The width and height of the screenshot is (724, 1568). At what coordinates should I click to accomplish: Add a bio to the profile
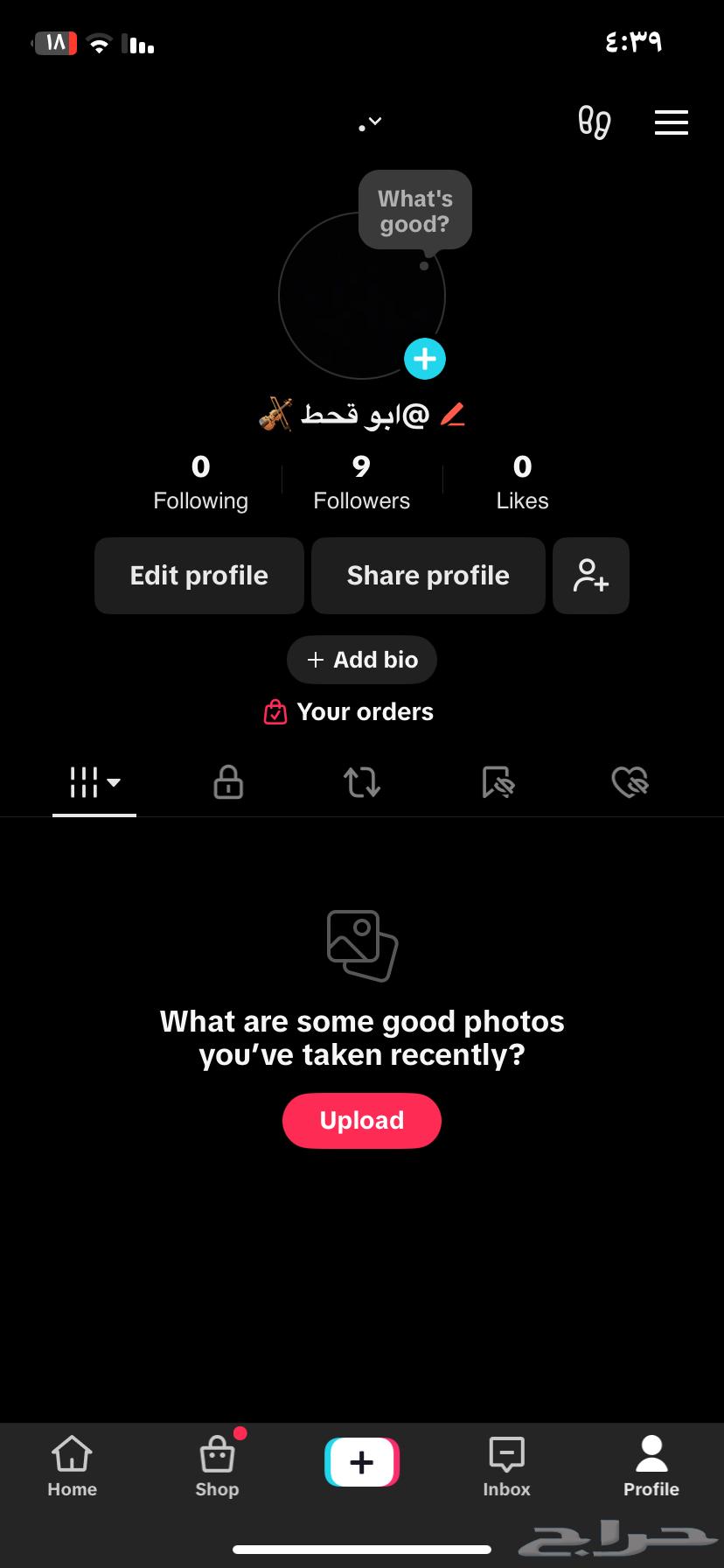coord(362,660)
